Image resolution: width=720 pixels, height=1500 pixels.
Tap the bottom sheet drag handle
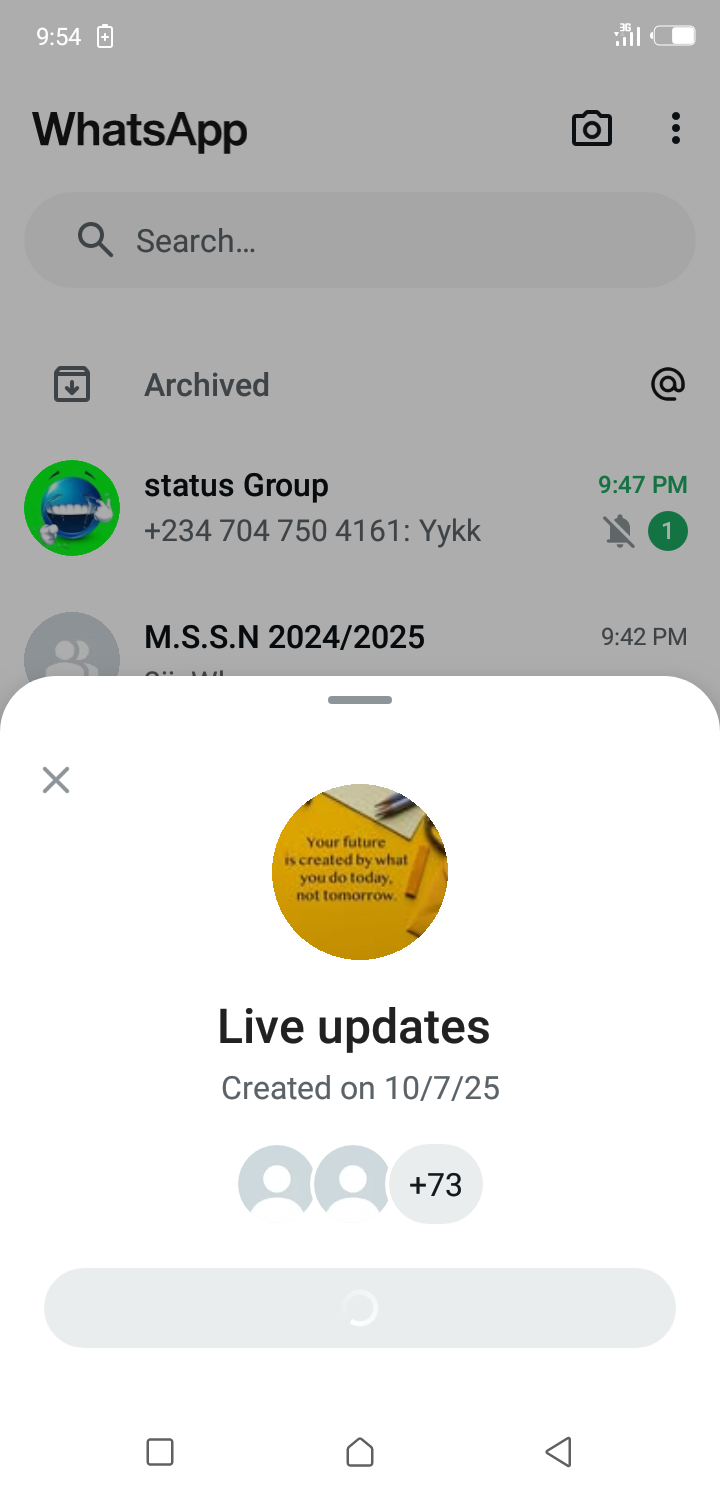click(360, 700)
